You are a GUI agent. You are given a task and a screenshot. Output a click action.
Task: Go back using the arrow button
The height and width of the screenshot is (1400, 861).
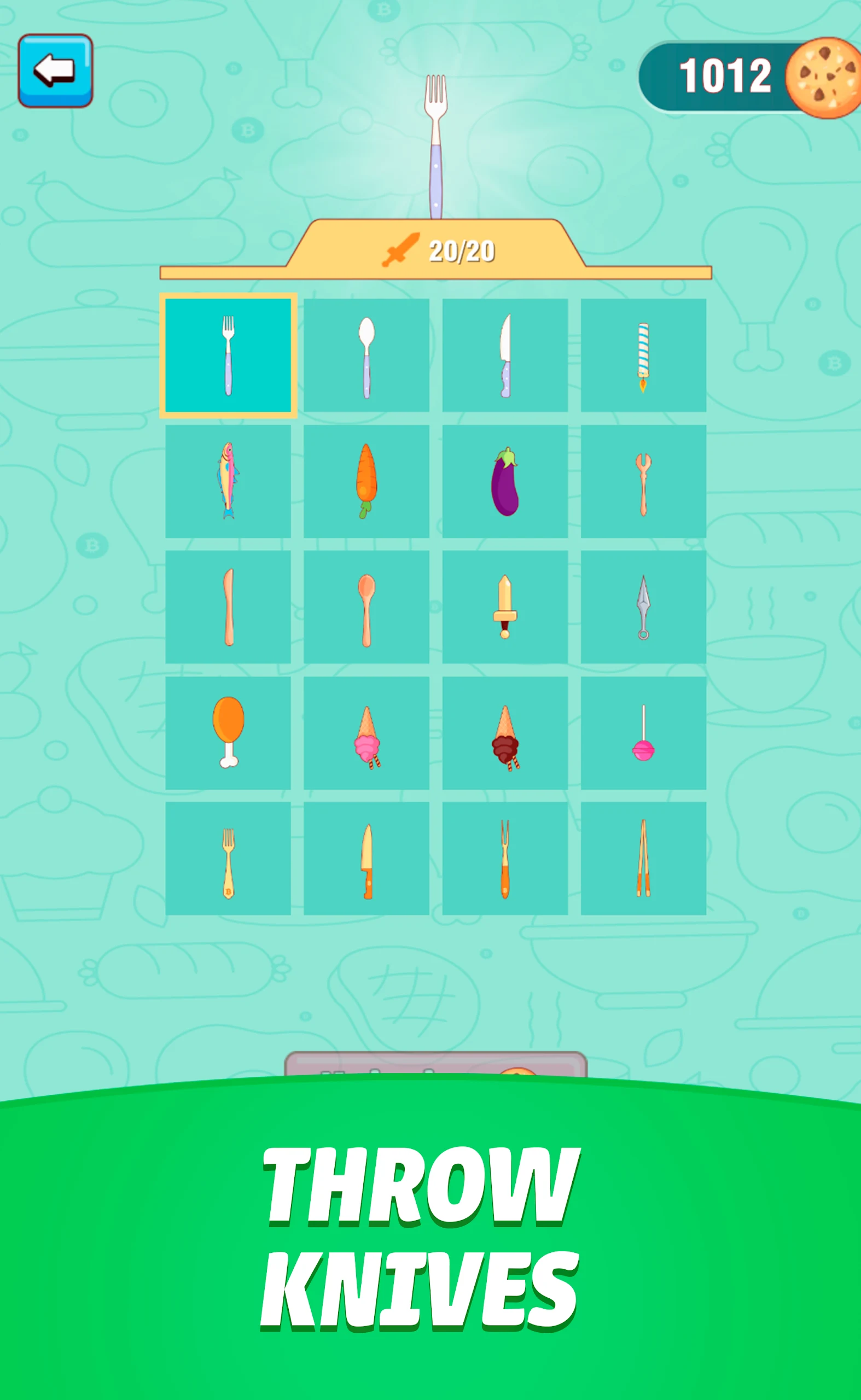(55, 71)
